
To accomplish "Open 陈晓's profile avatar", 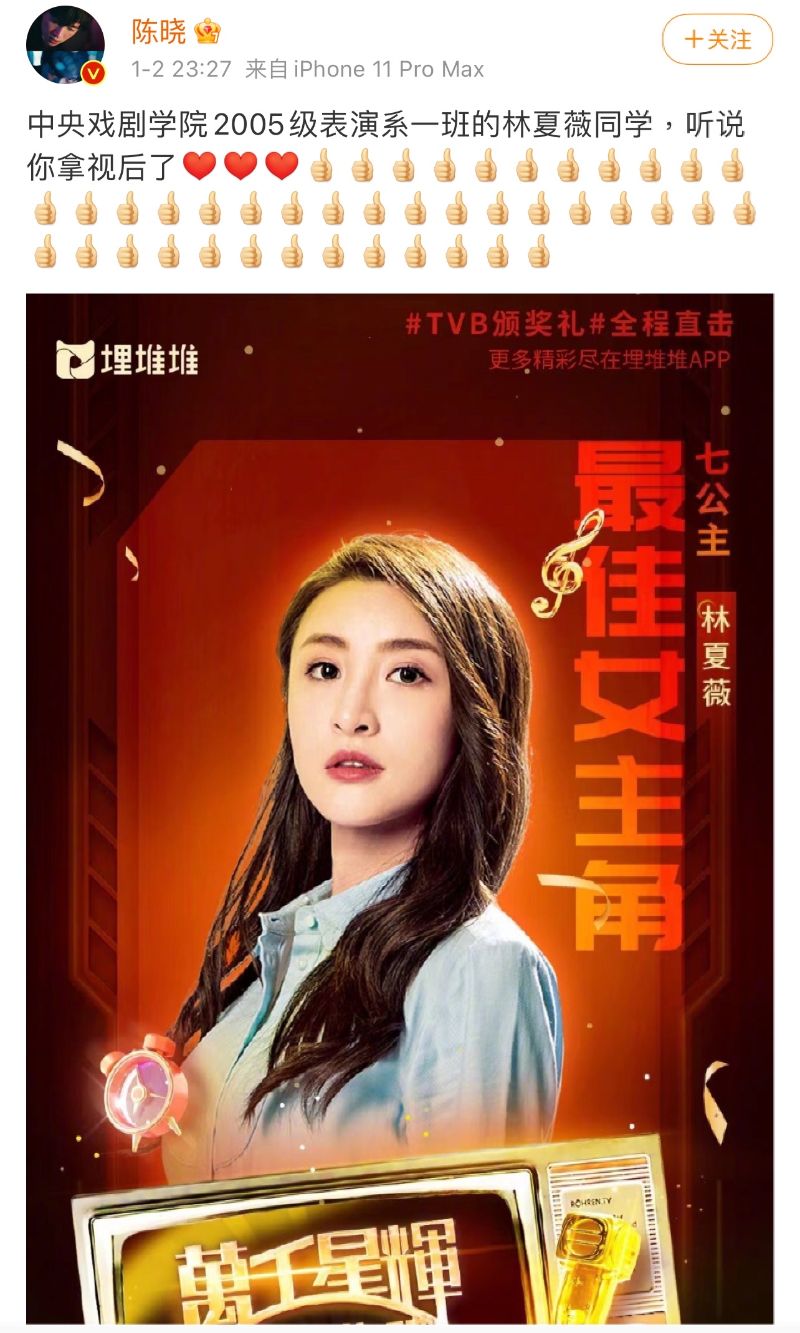I will [66, 46].
